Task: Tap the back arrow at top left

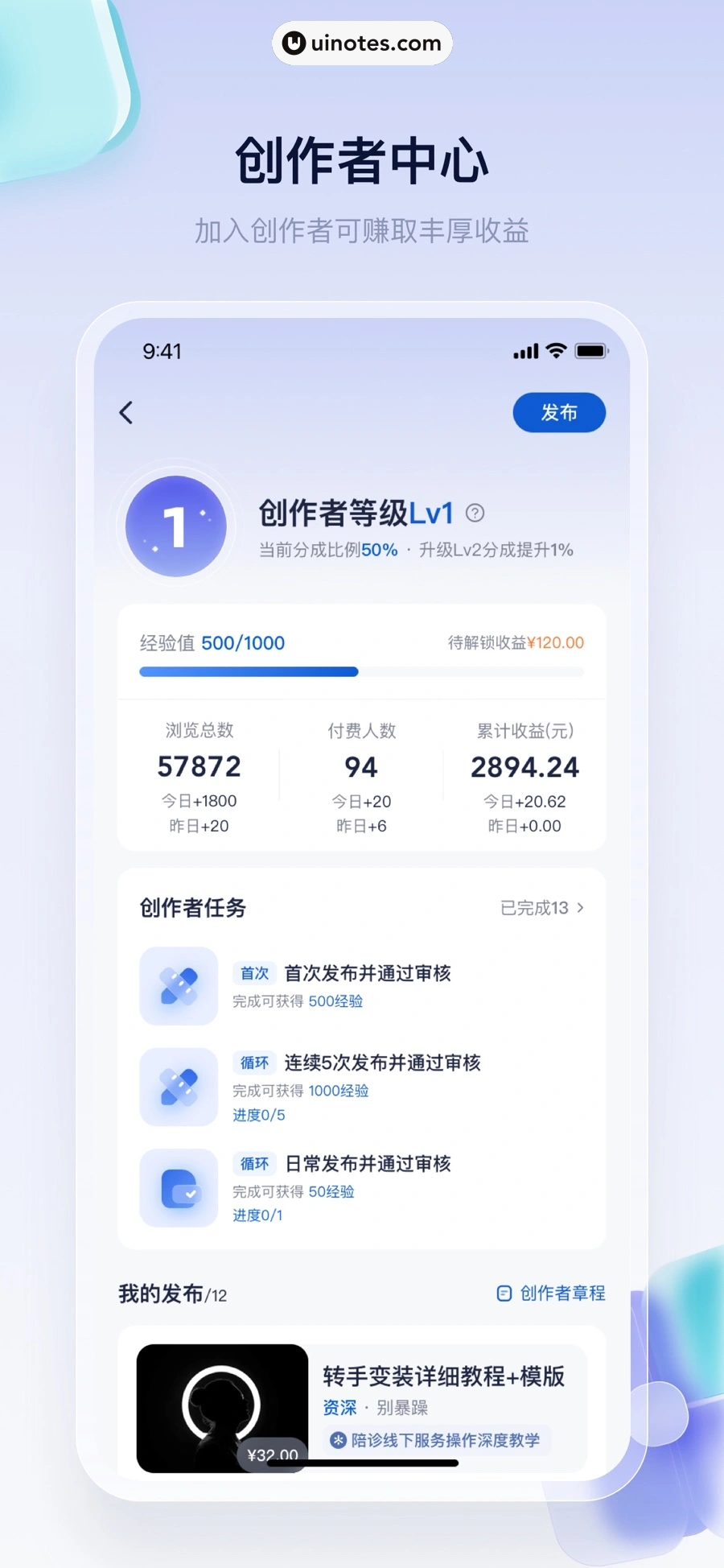Action: [126, 412]
